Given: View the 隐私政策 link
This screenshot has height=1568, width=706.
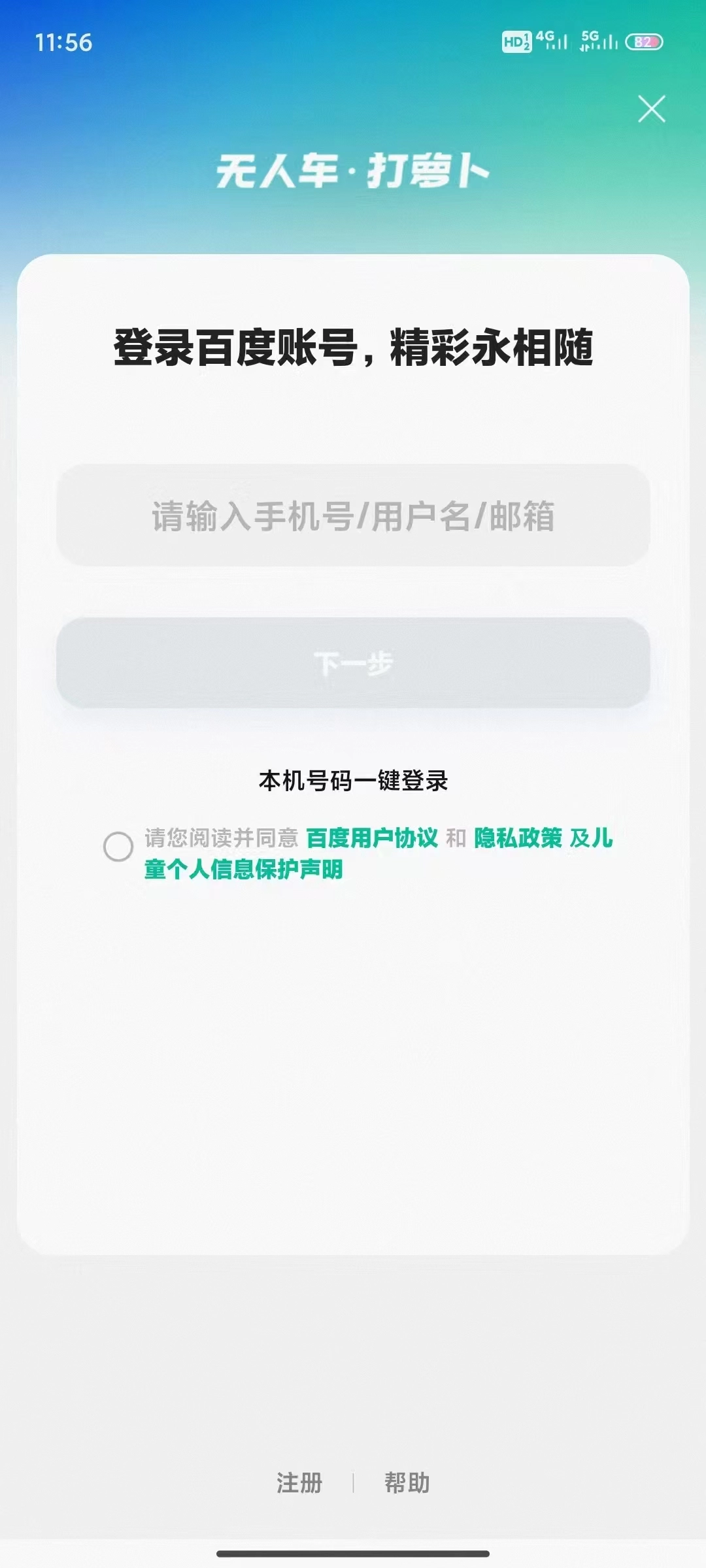Looking at the screenshot, I should [518, 838].
